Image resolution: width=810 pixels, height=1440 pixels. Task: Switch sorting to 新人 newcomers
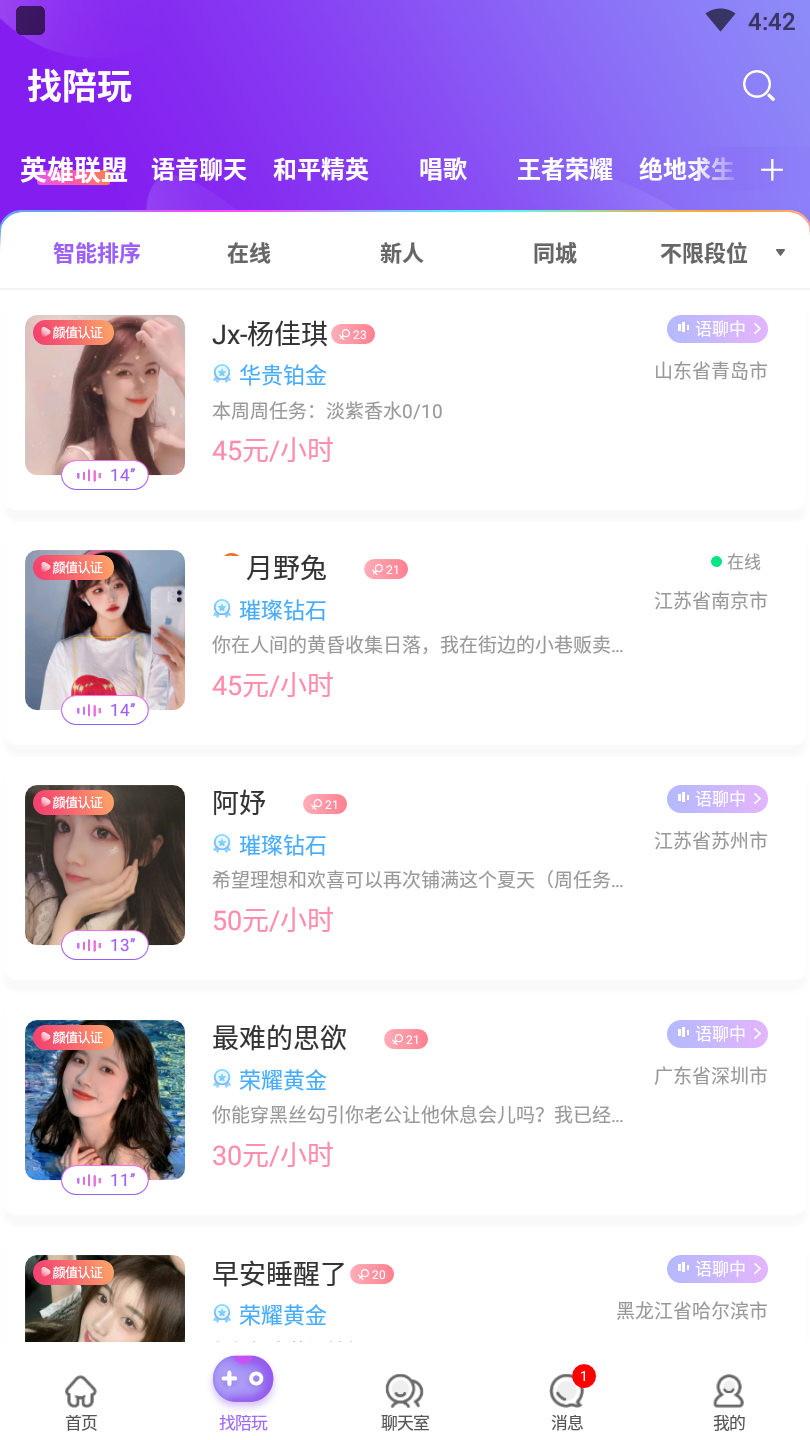click(x=402, y=254)
